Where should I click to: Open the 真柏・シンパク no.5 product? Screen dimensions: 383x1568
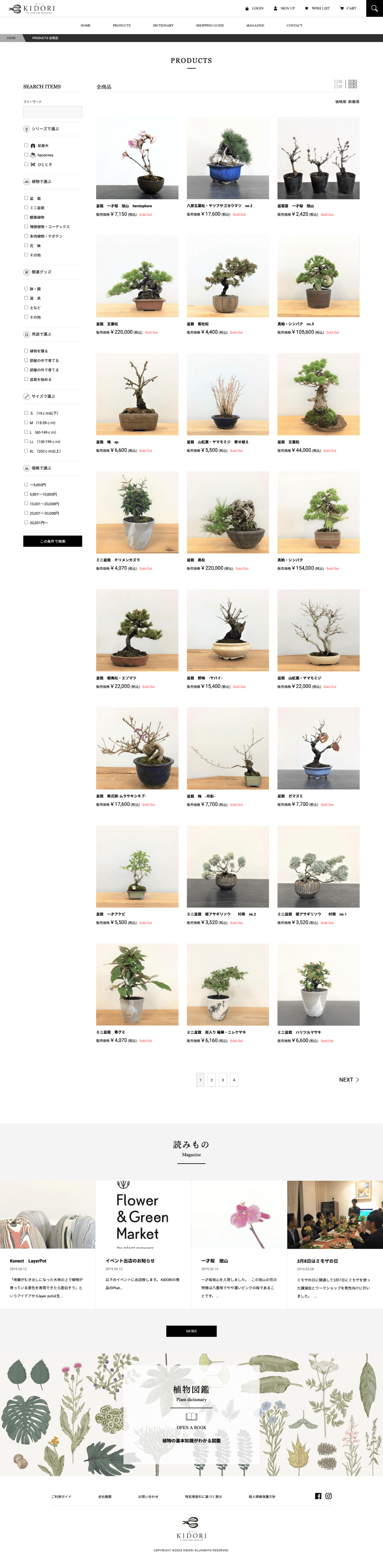coord(318,277)
